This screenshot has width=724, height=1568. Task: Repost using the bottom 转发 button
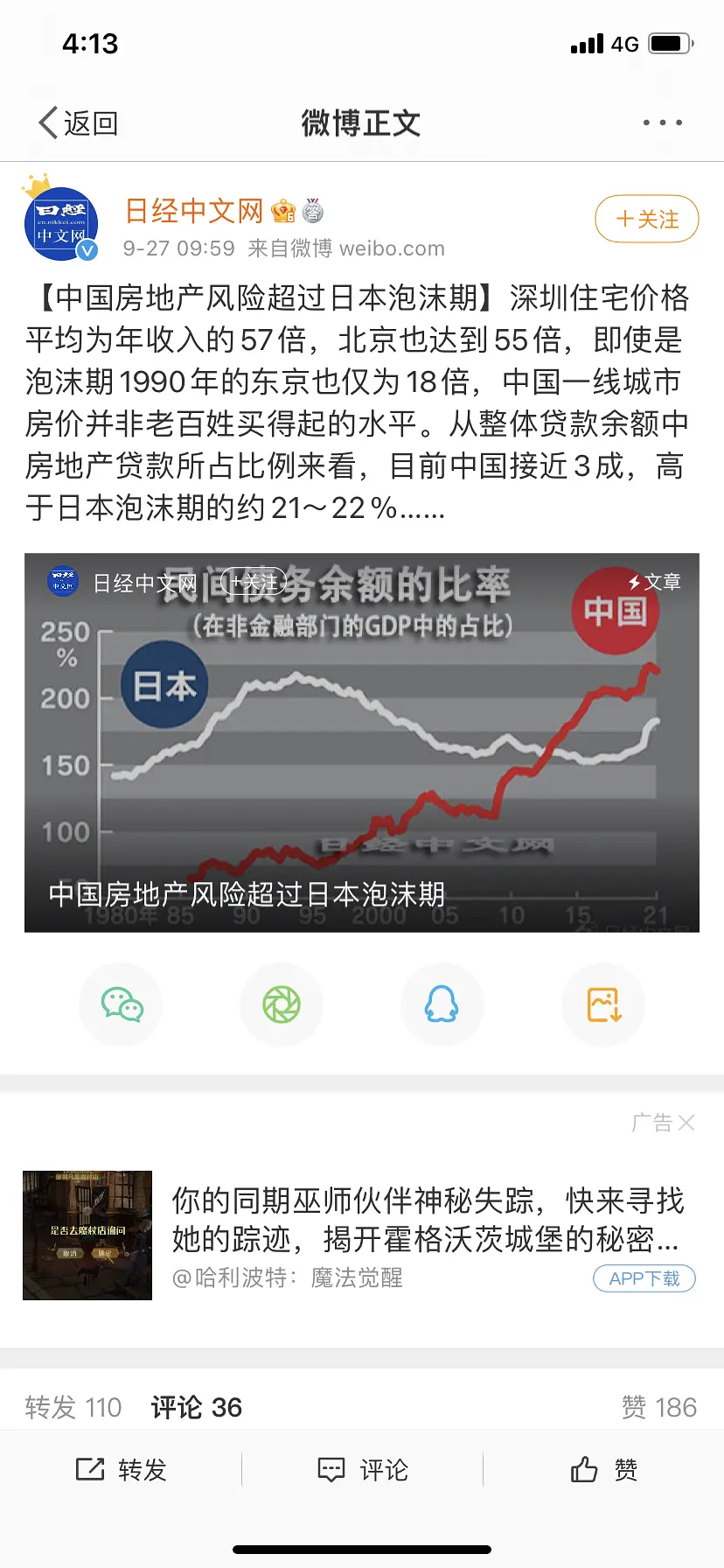121,1470
